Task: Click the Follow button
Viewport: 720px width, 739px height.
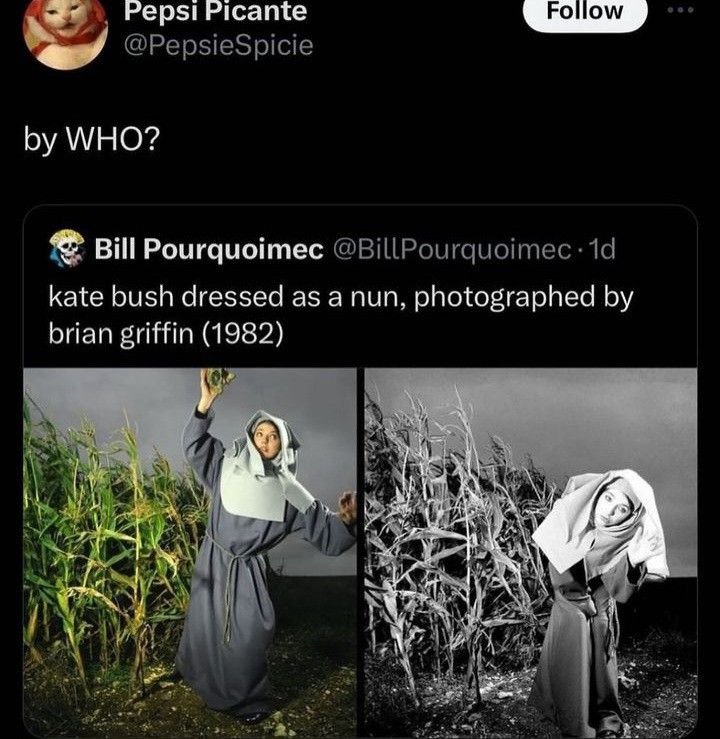Action: click(x=583, y=13)
